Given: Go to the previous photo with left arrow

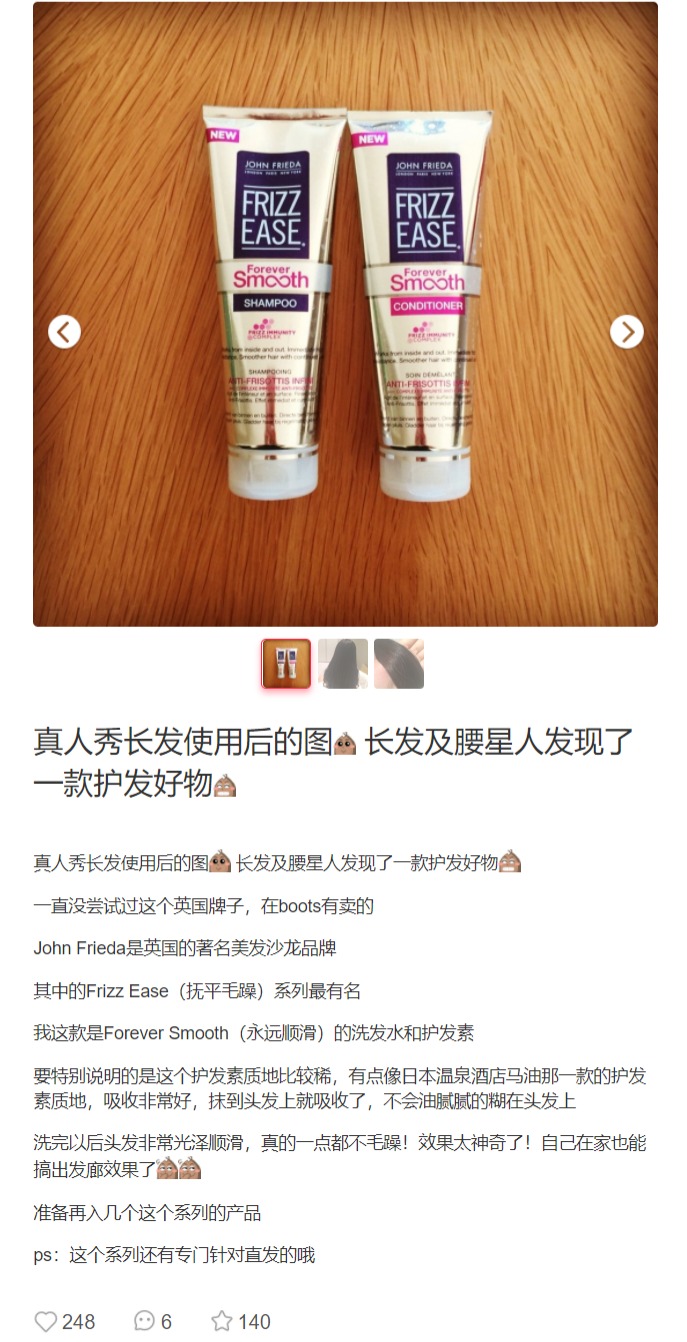Looking at the screenshot, I should [x=64, y=331].
